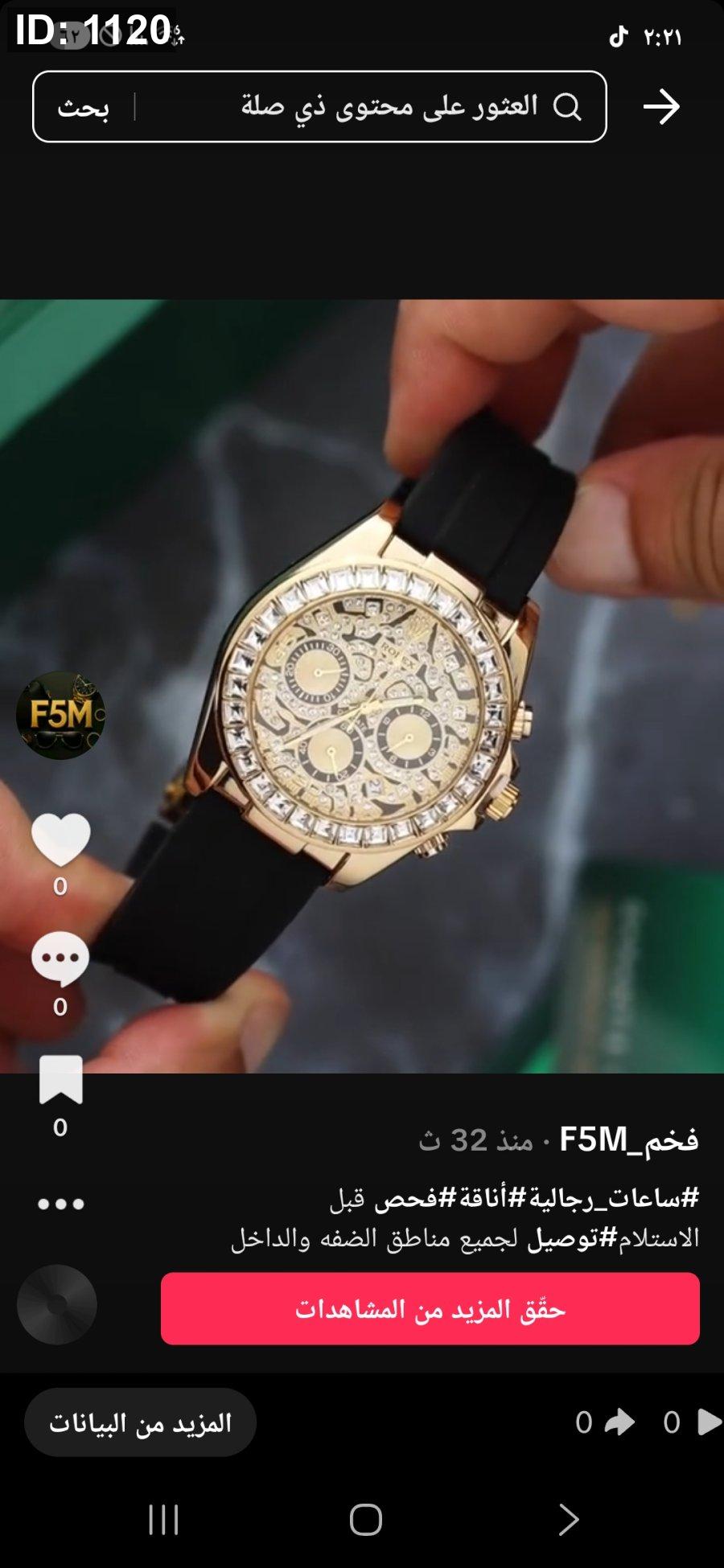The image size is (724, 1568).
Task: Open the F5M profile avatar
Action: [x=60, y=715]
